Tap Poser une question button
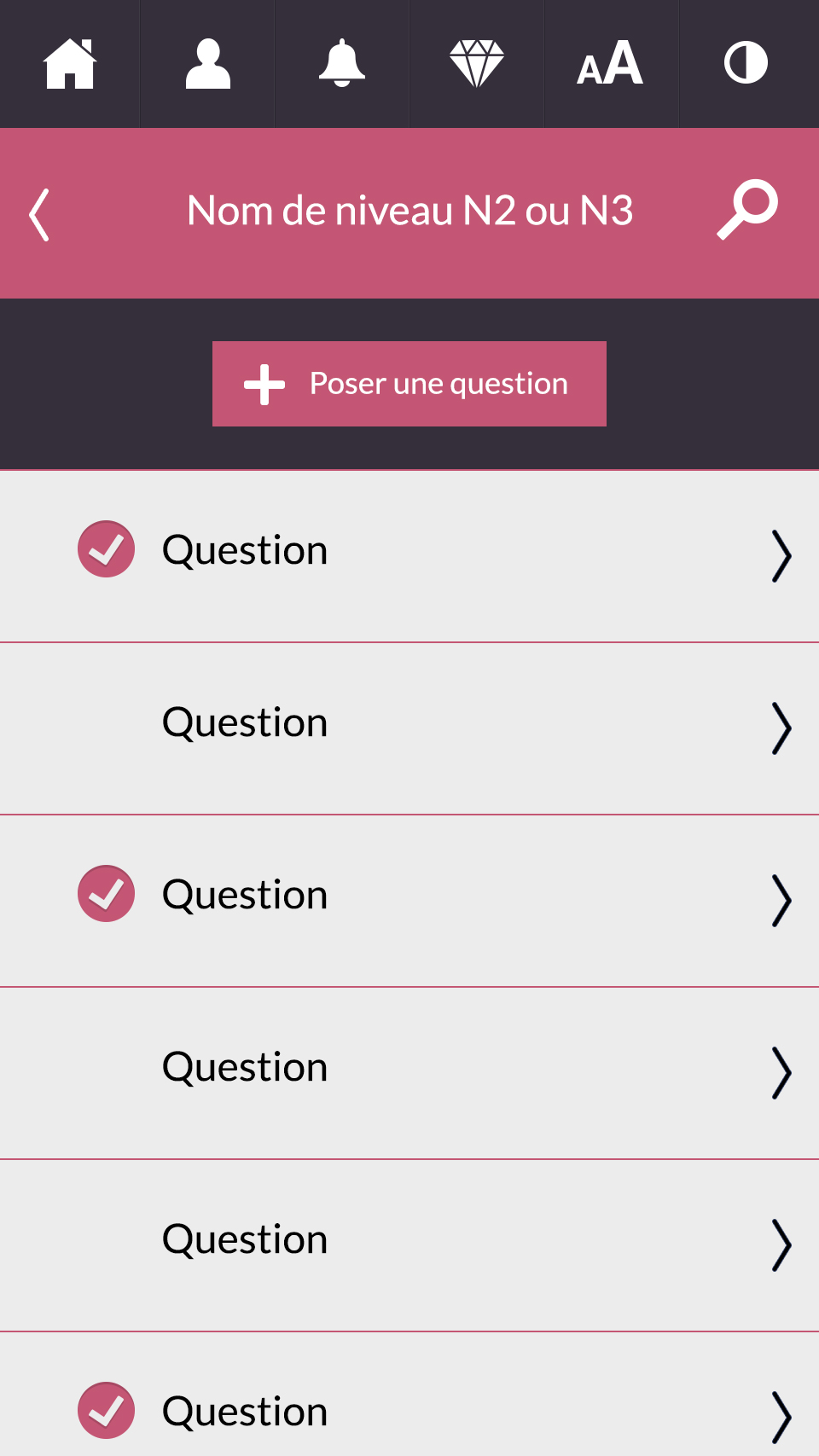Viewport: 819px width, 1456px height. (x=409, y=384)
